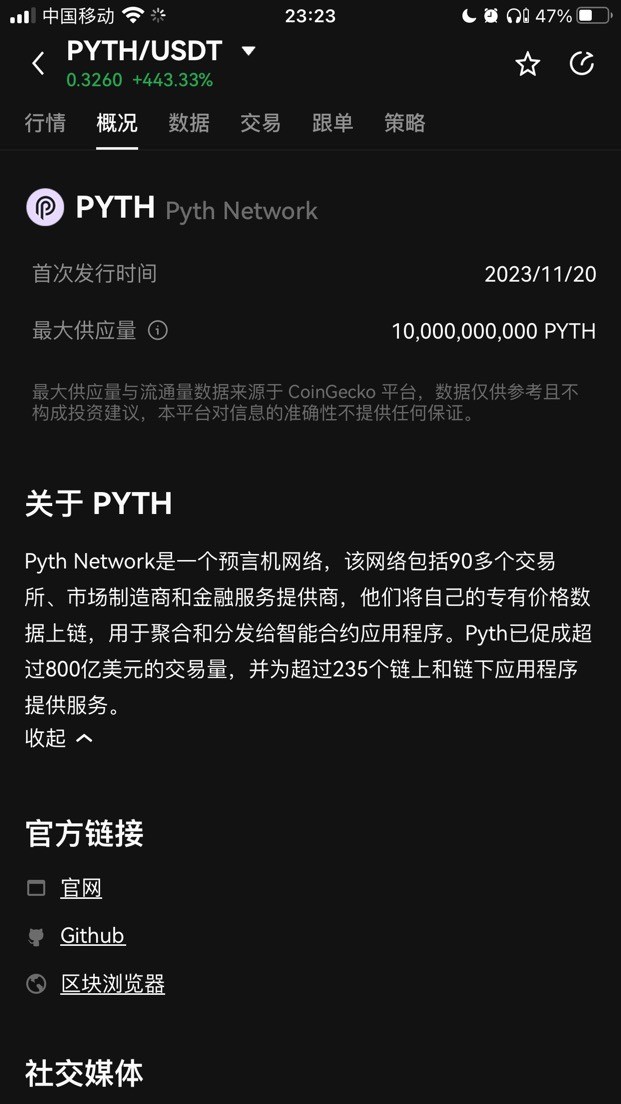Image resolution: width=621 pixels, height=1104 pixels.
Task: Open the 区块浏览器 link
Action: coord(112,984)
